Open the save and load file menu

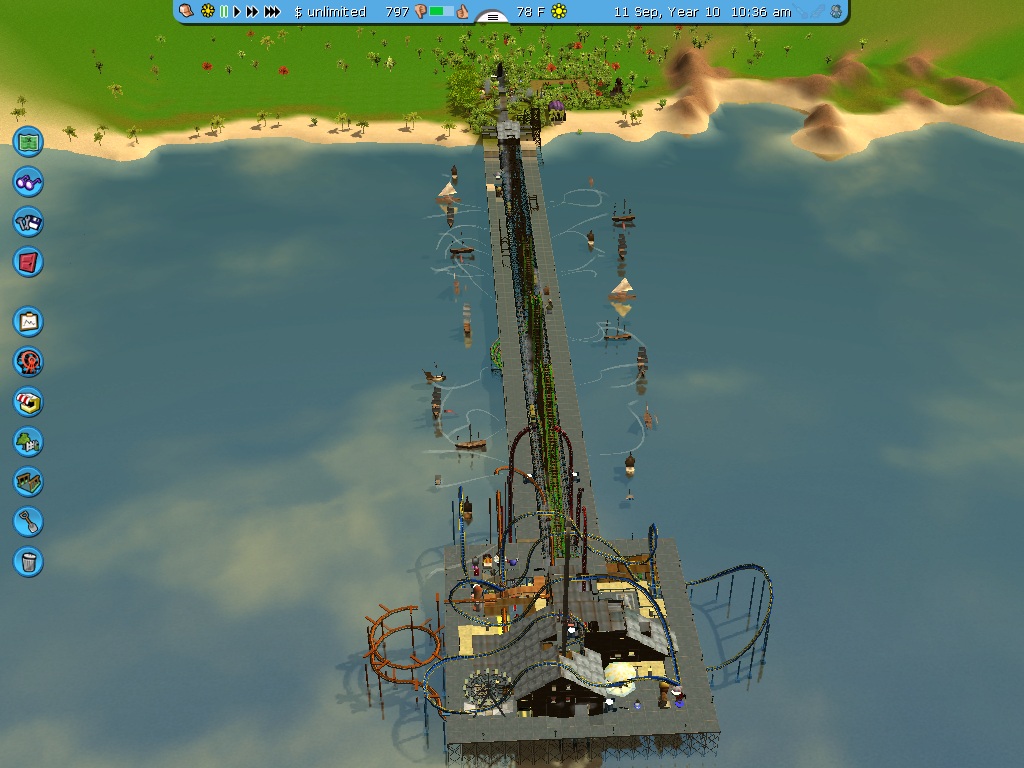click(28, 222)
